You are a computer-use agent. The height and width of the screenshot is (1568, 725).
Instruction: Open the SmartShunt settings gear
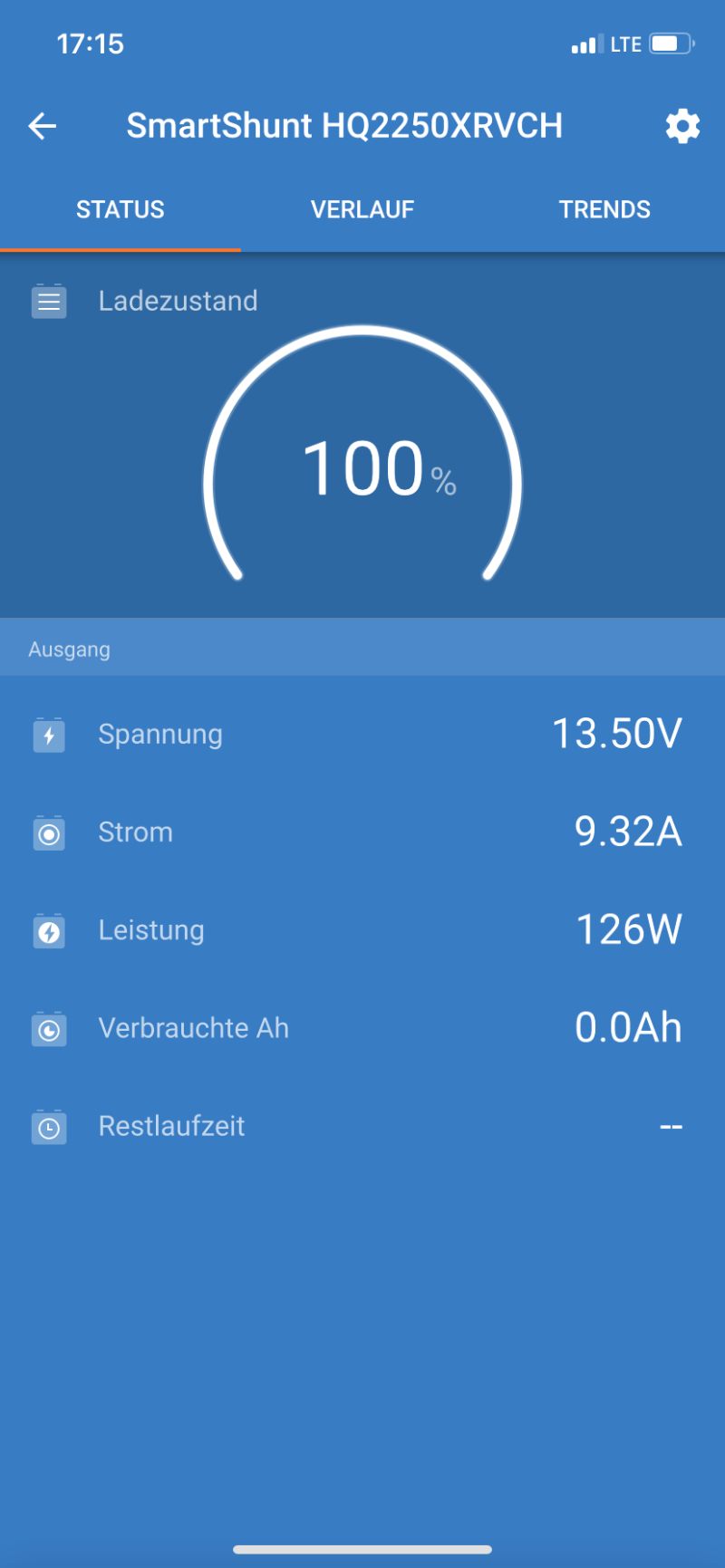(682, 126)
